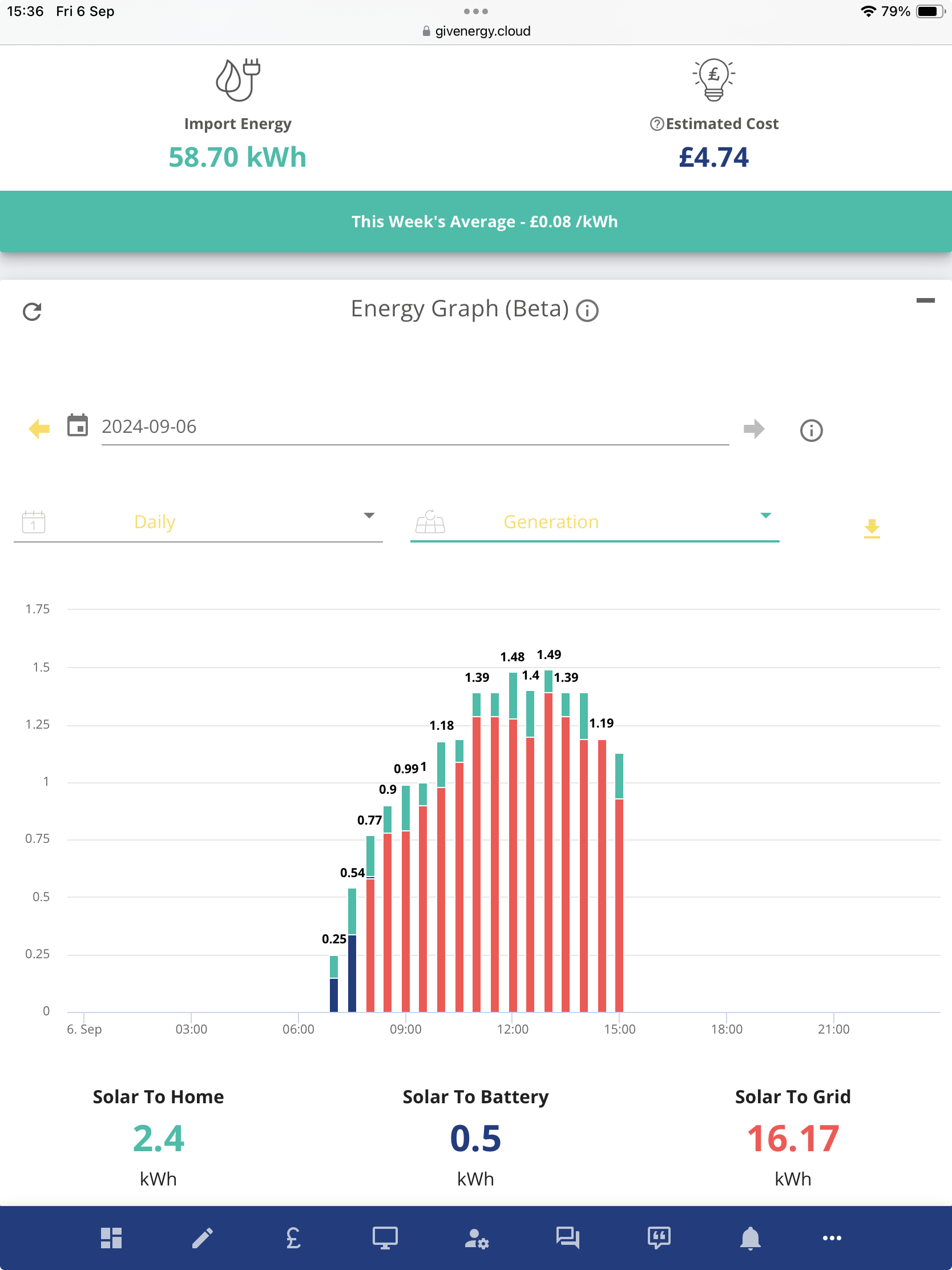Screen dimensions: 952x1270
Task: Go to previous day with yellow arrow
Action: [x=39, y=428]
